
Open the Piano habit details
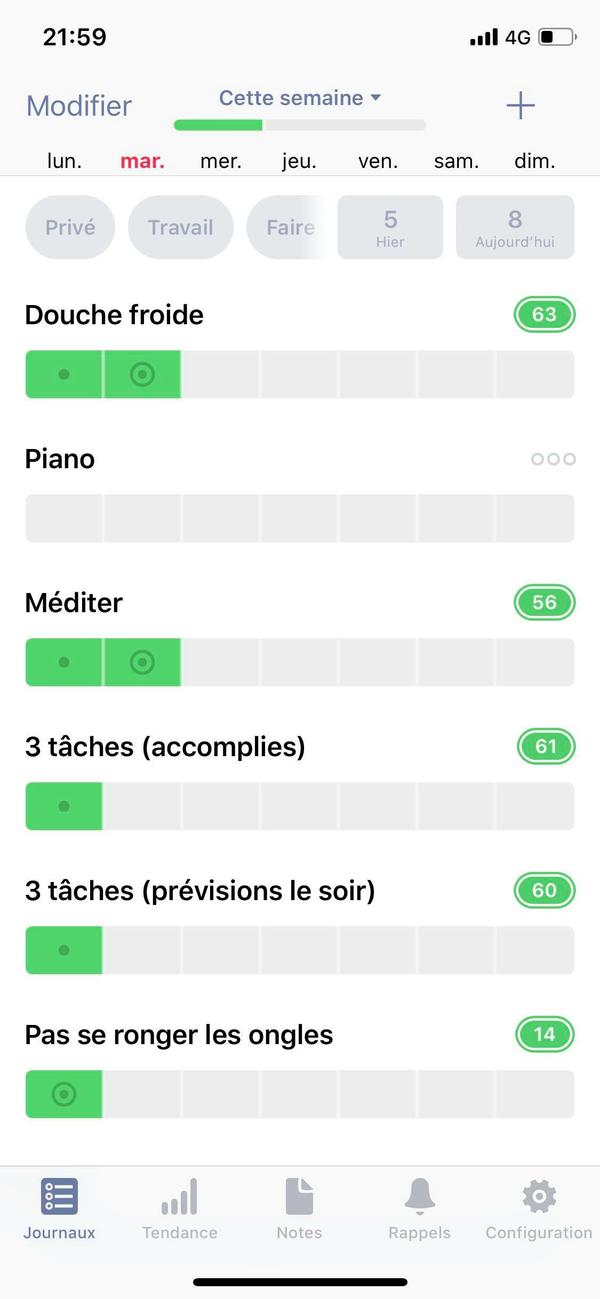pos(60,459)
